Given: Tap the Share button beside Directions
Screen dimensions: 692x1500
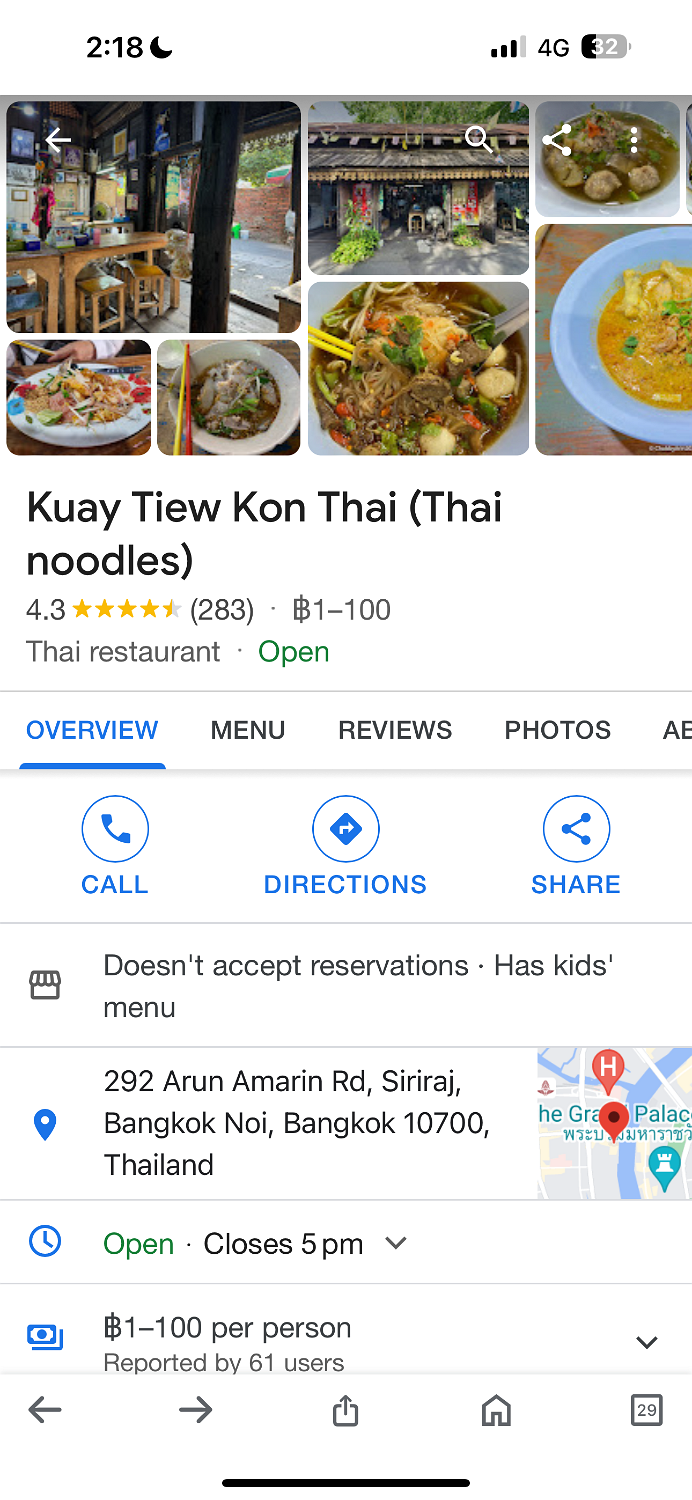Looking at the screenshot, I should click(576, 846).
